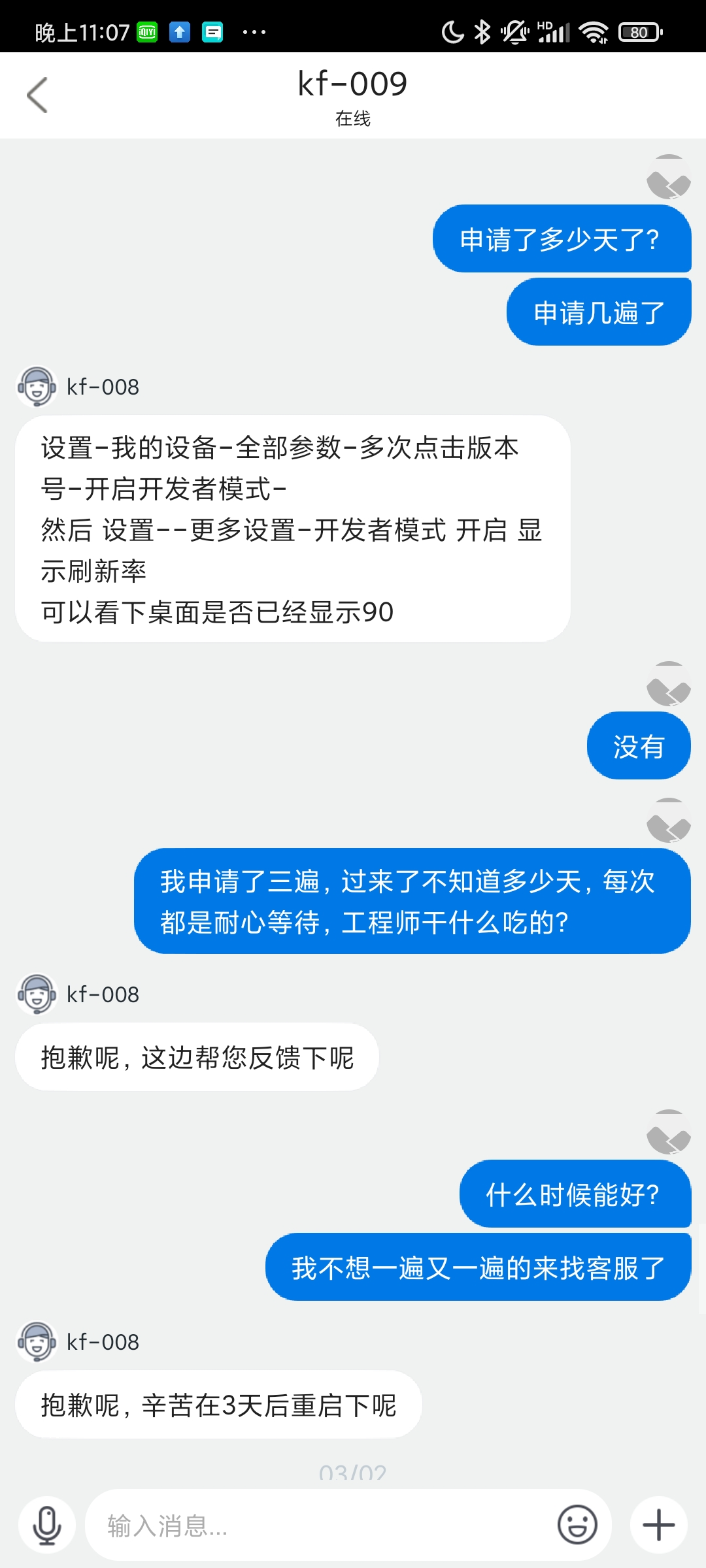The height and width of the screenshot is (1568, 706).
Task: Open the plus attachment menu
Action: [659, 1526]
